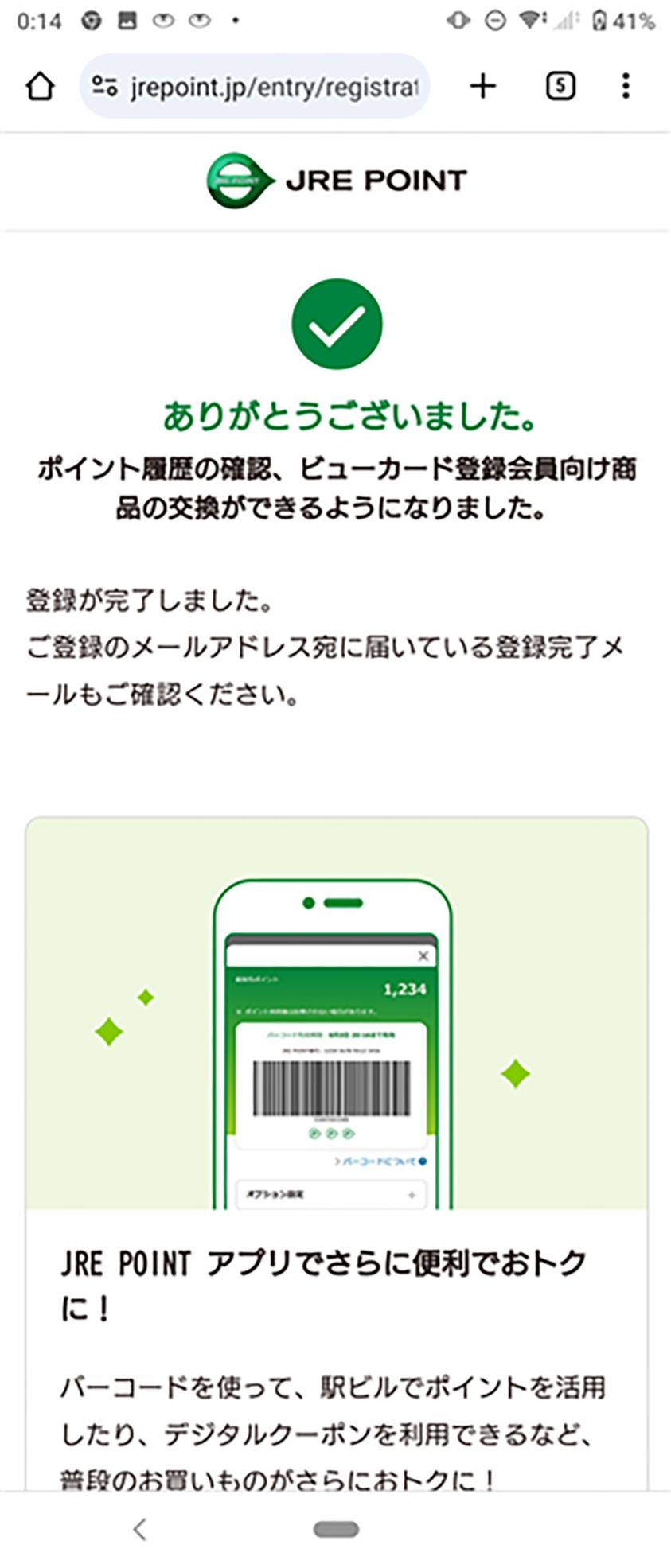The width and height of the screenshot is (671, 1568).
Task: Open a new browser tab
Action: (482, 86)
